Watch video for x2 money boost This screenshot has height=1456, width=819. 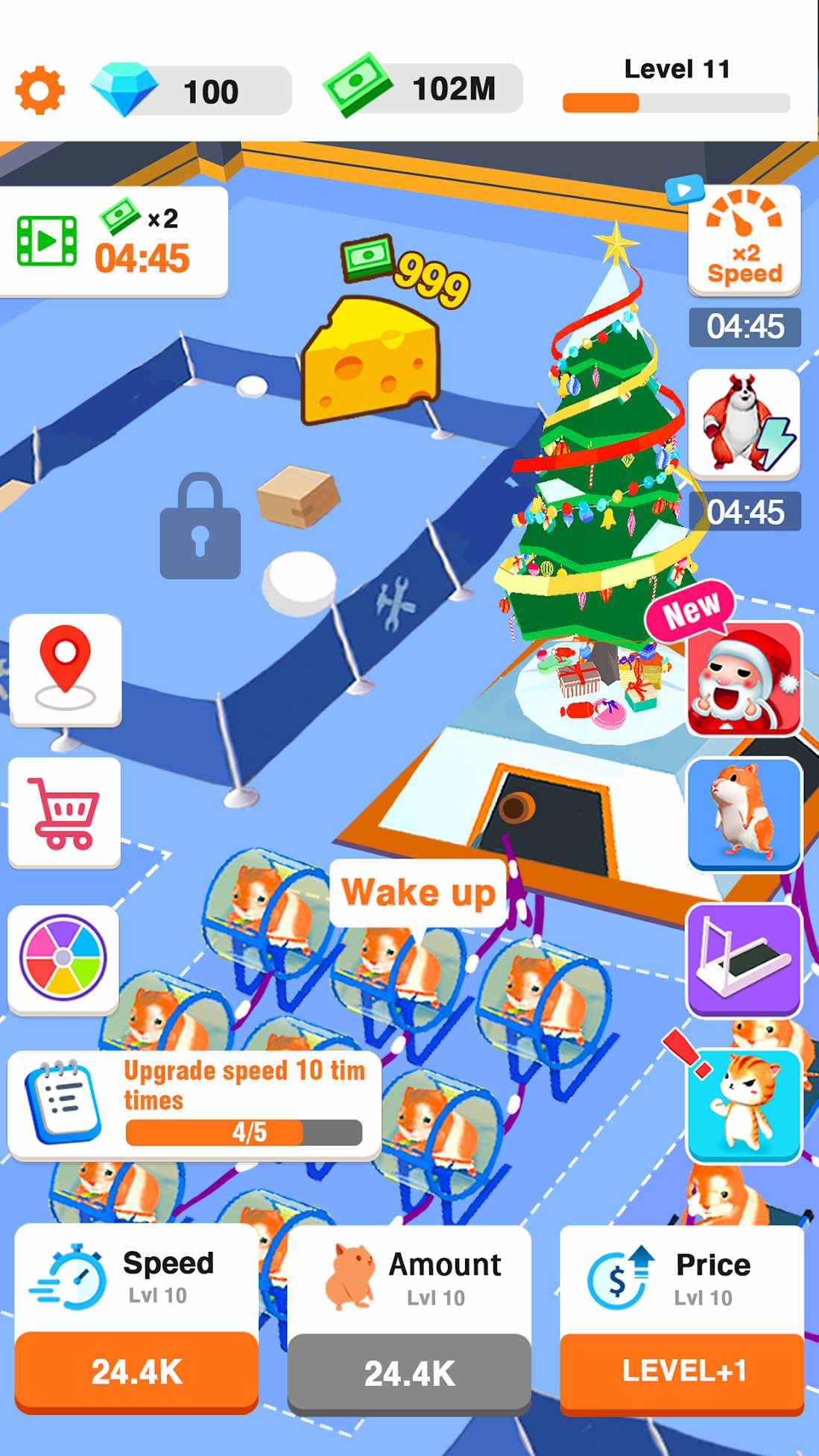point(113,241)
